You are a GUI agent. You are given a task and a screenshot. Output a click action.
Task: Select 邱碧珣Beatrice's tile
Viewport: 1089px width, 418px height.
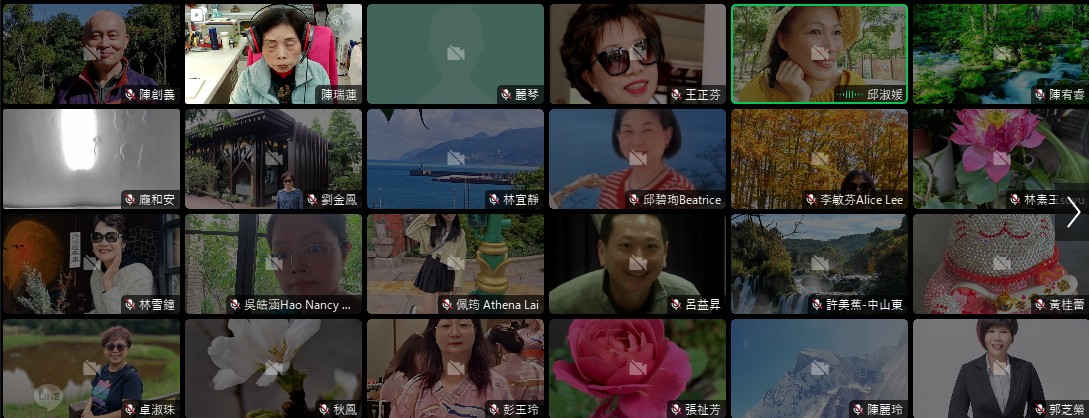point(637,159)
